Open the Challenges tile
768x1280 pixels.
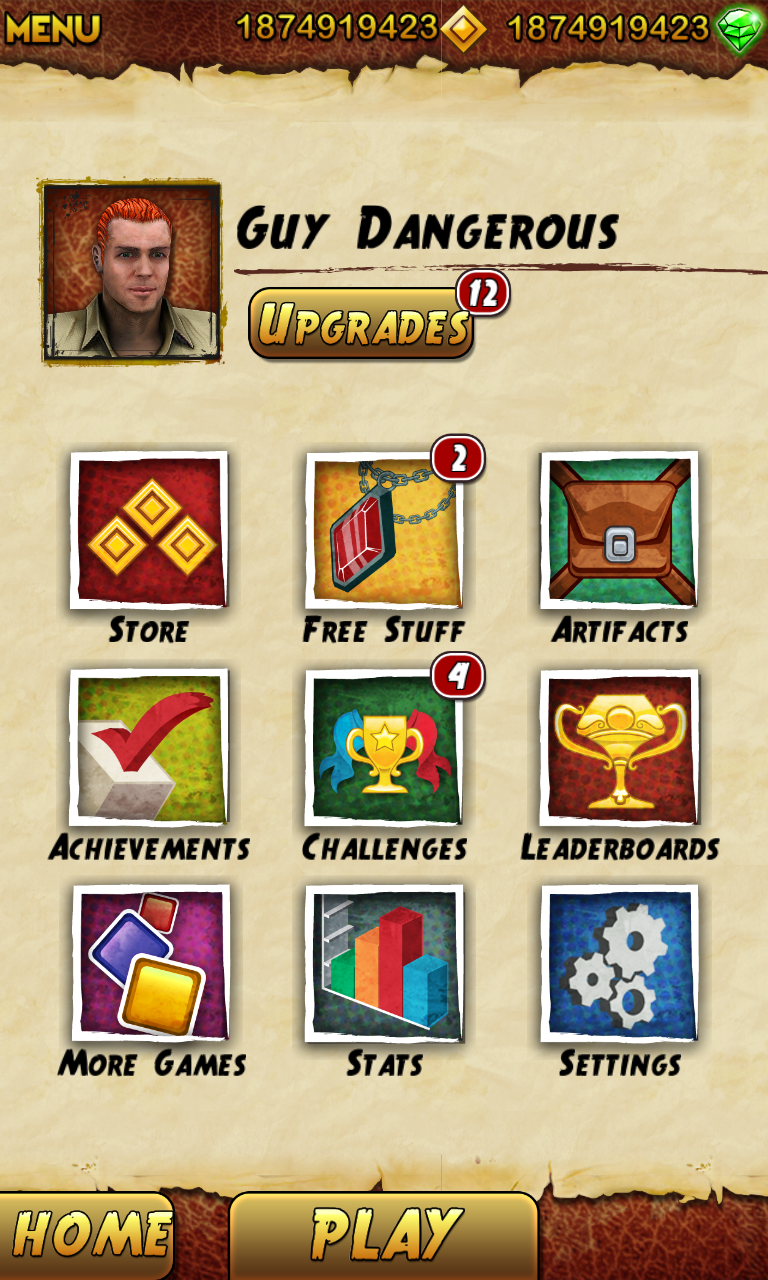(384, 748)
